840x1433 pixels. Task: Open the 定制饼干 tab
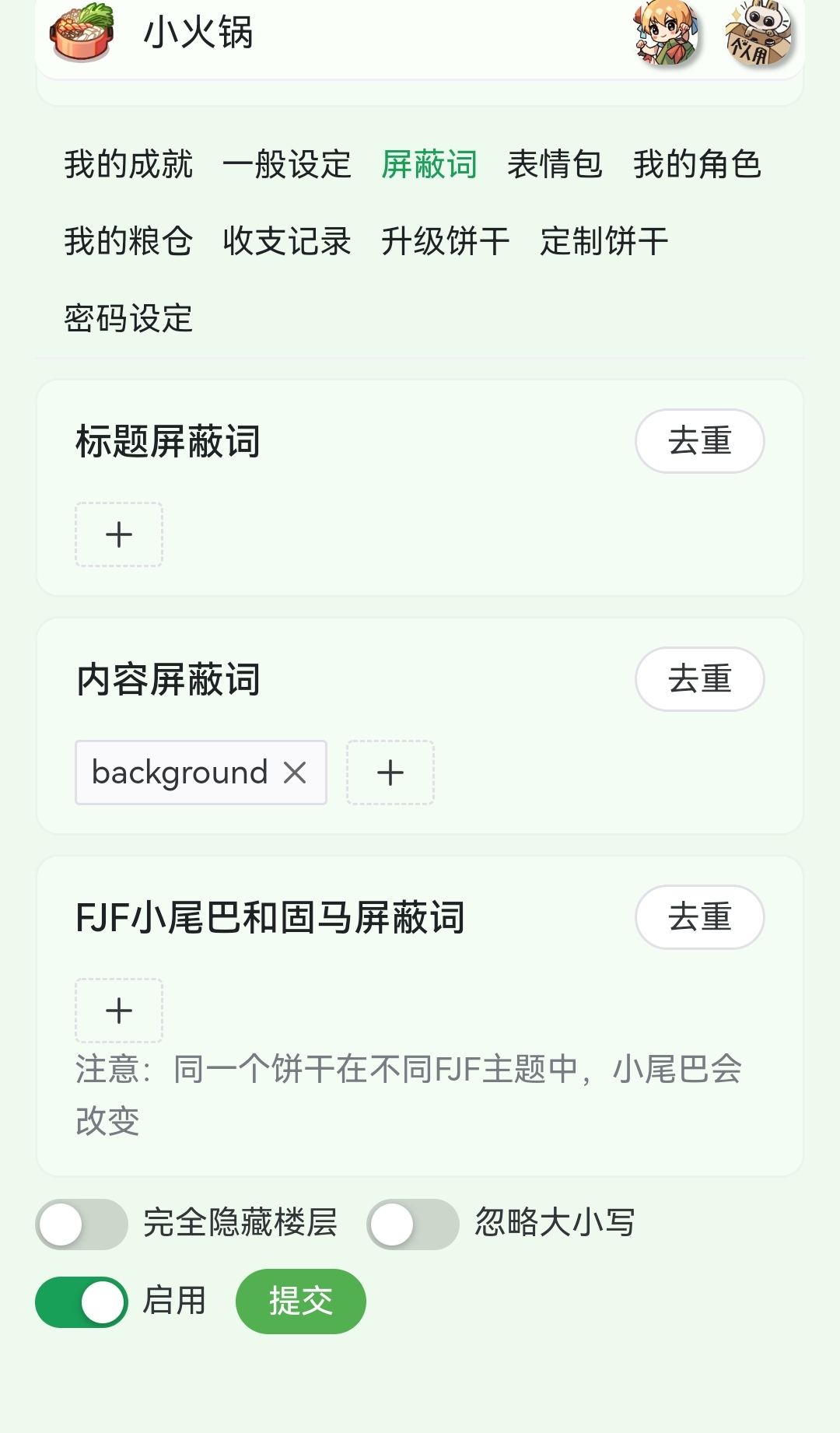click(x=604, y=241)
